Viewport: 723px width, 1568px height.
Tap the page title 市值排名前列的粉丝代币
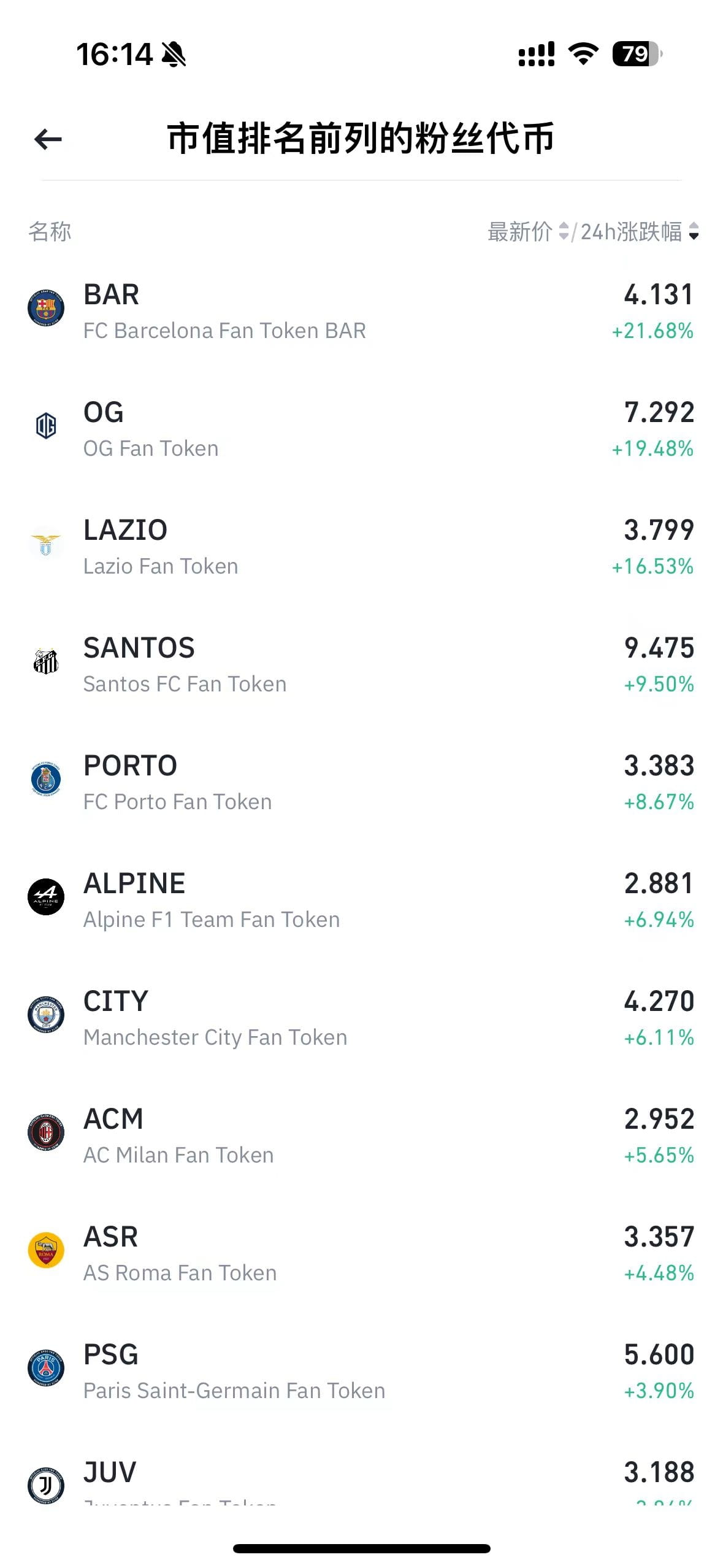coord(361,139)
